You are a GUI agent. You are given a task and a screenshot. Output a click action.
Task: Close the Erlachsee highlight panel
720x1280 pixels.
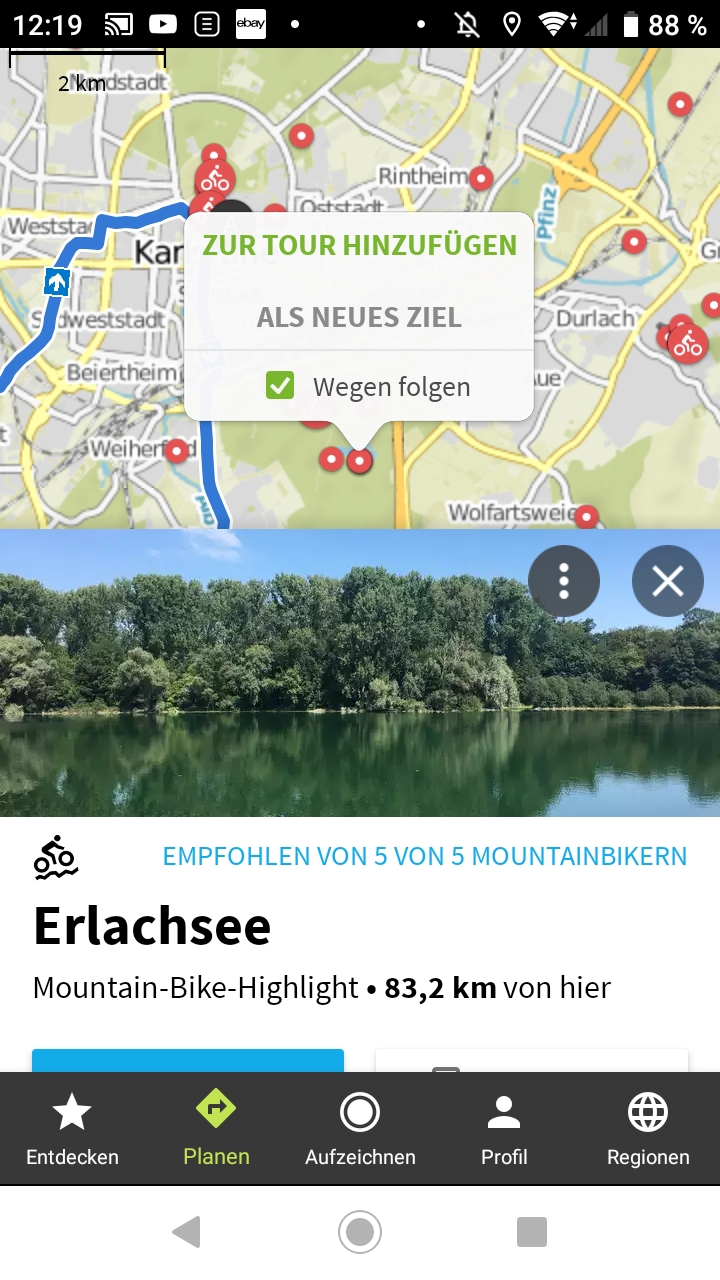click(667, 581)
